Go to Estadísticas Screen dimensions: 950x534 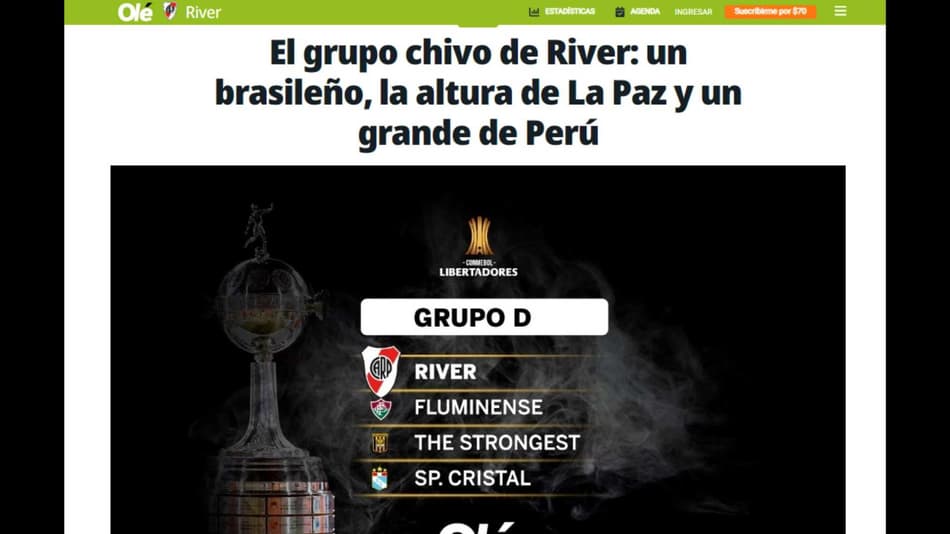coord(562,12)
